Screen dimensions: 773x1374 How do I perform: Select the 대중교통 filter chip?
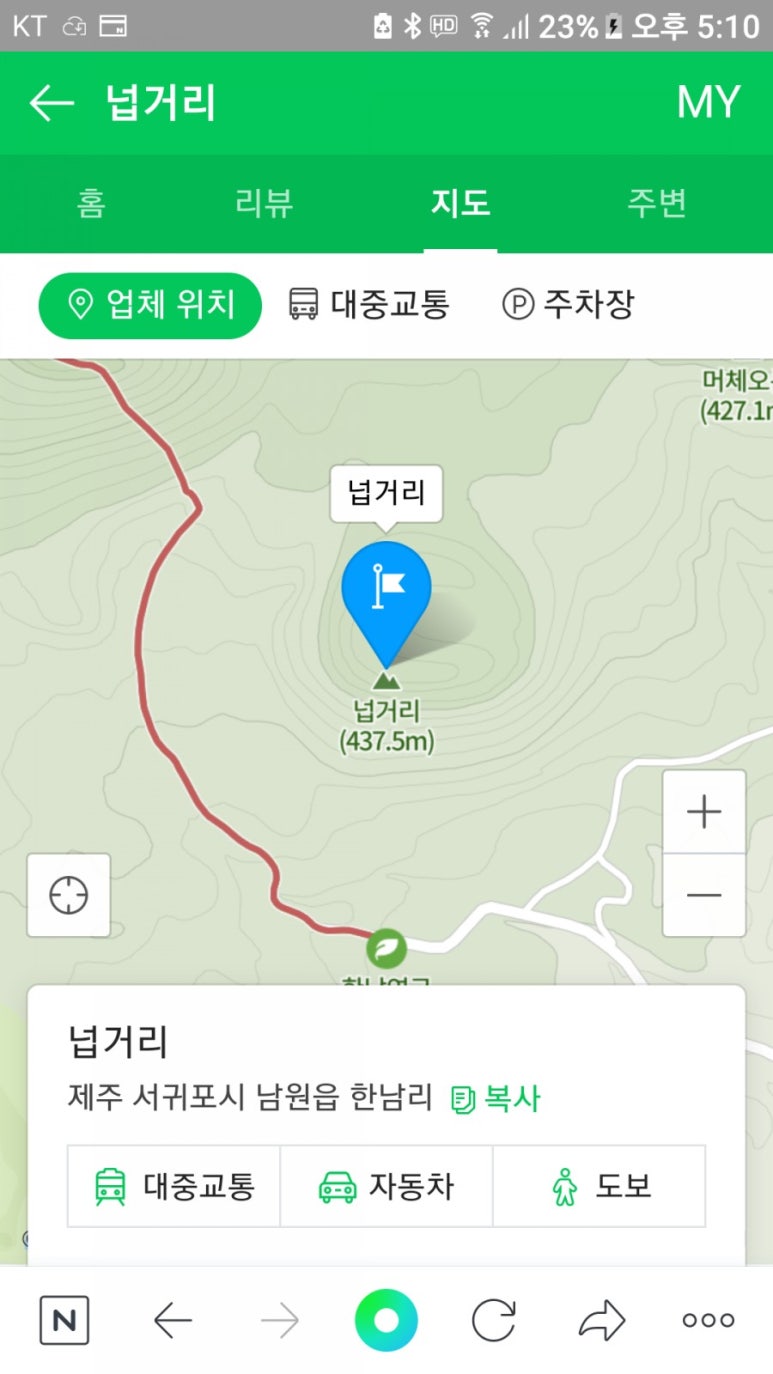coord(369,304)
